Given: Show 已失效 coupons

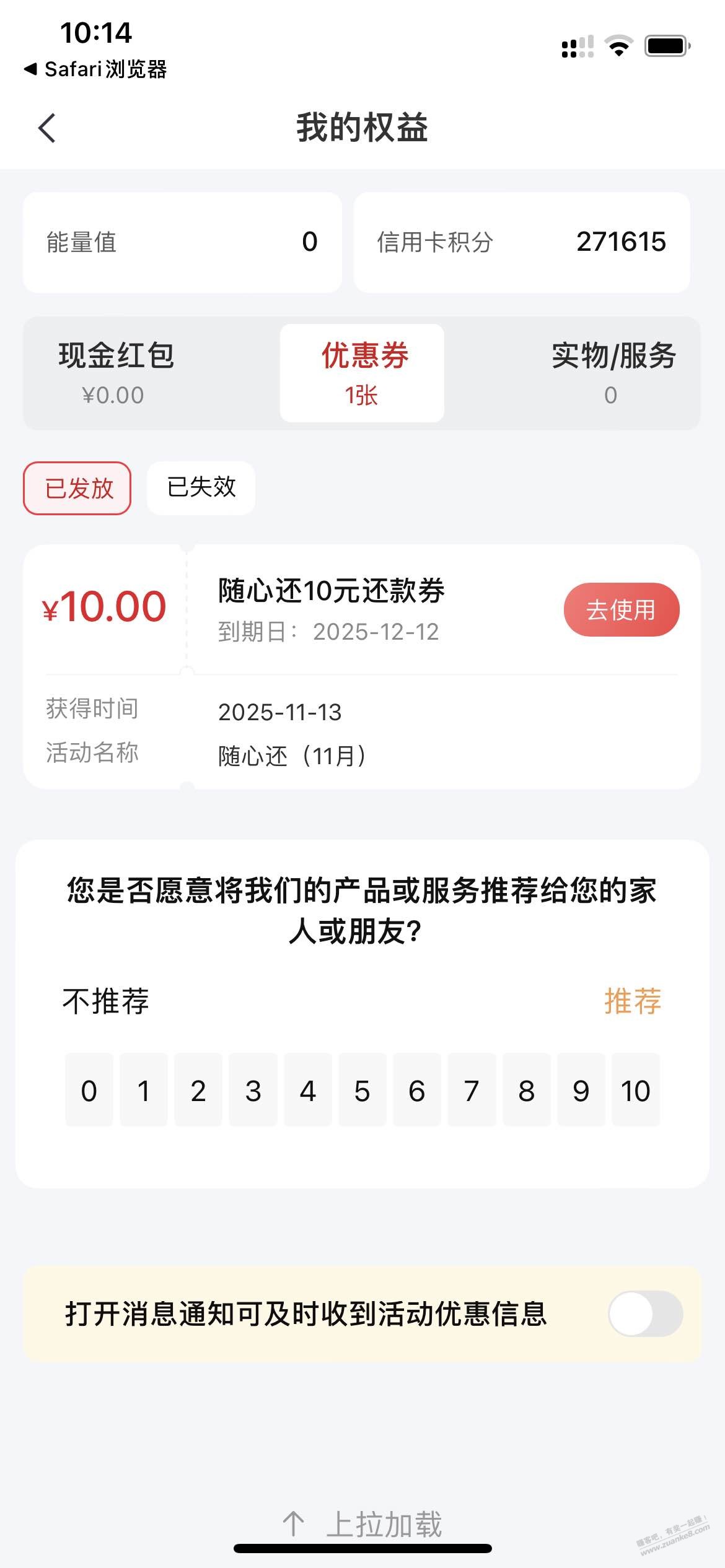Looking at the screenshot, I should (201, 488).
